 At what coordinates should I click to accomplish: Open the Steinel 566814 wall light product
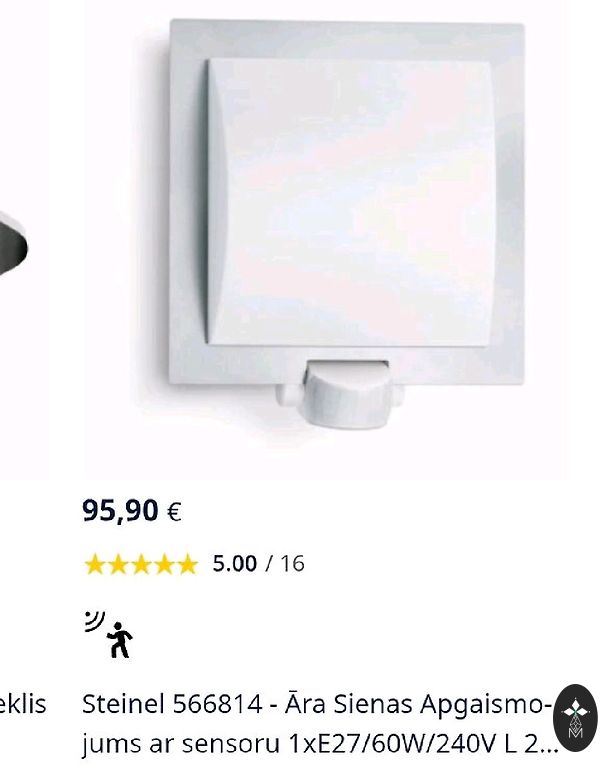pyautogui.click(x=316, y=723)
